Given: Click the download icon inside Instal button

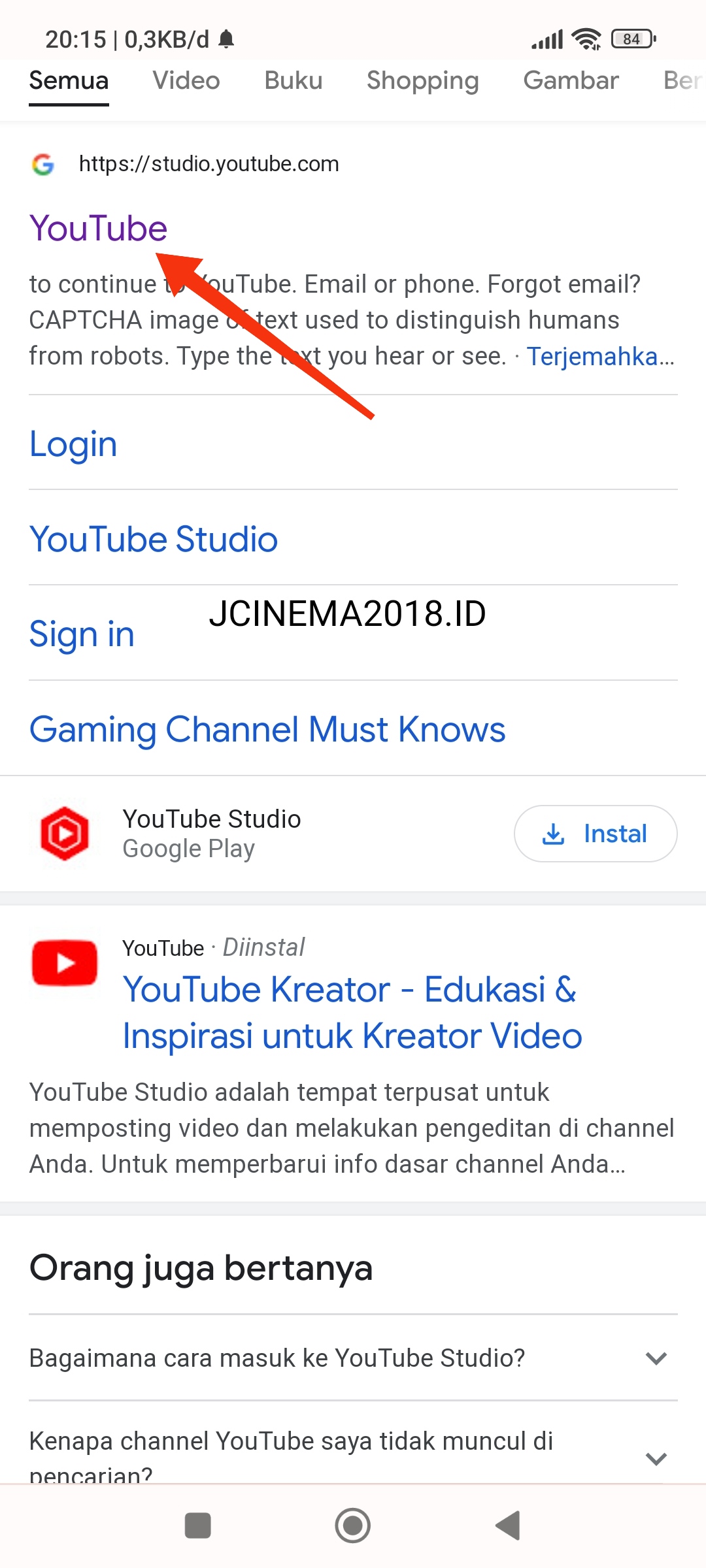Looking at the screenshot, I should click(x=552, y=834).
